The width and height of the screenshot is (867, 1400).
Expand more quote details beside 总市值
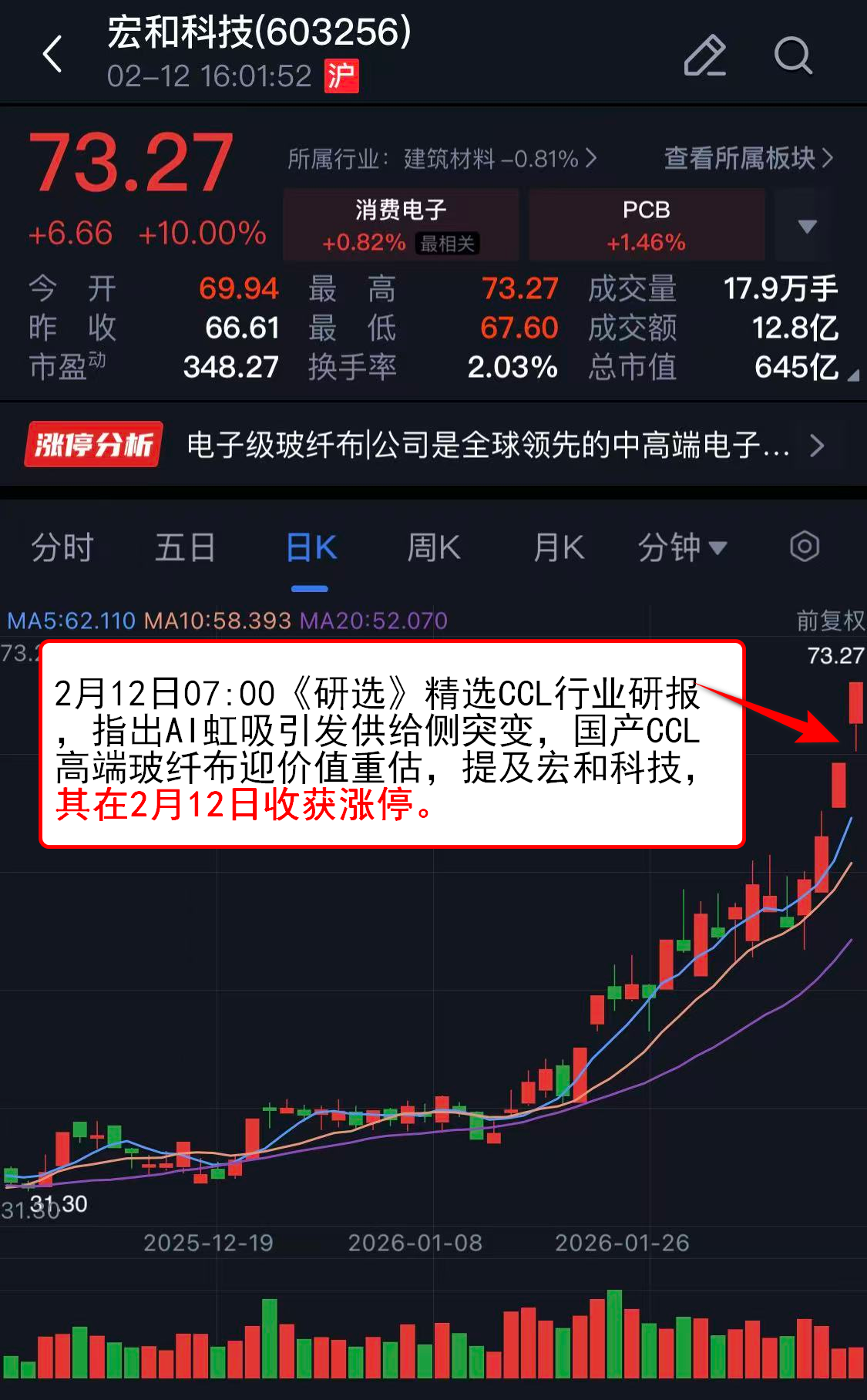(x=852, y=375)
